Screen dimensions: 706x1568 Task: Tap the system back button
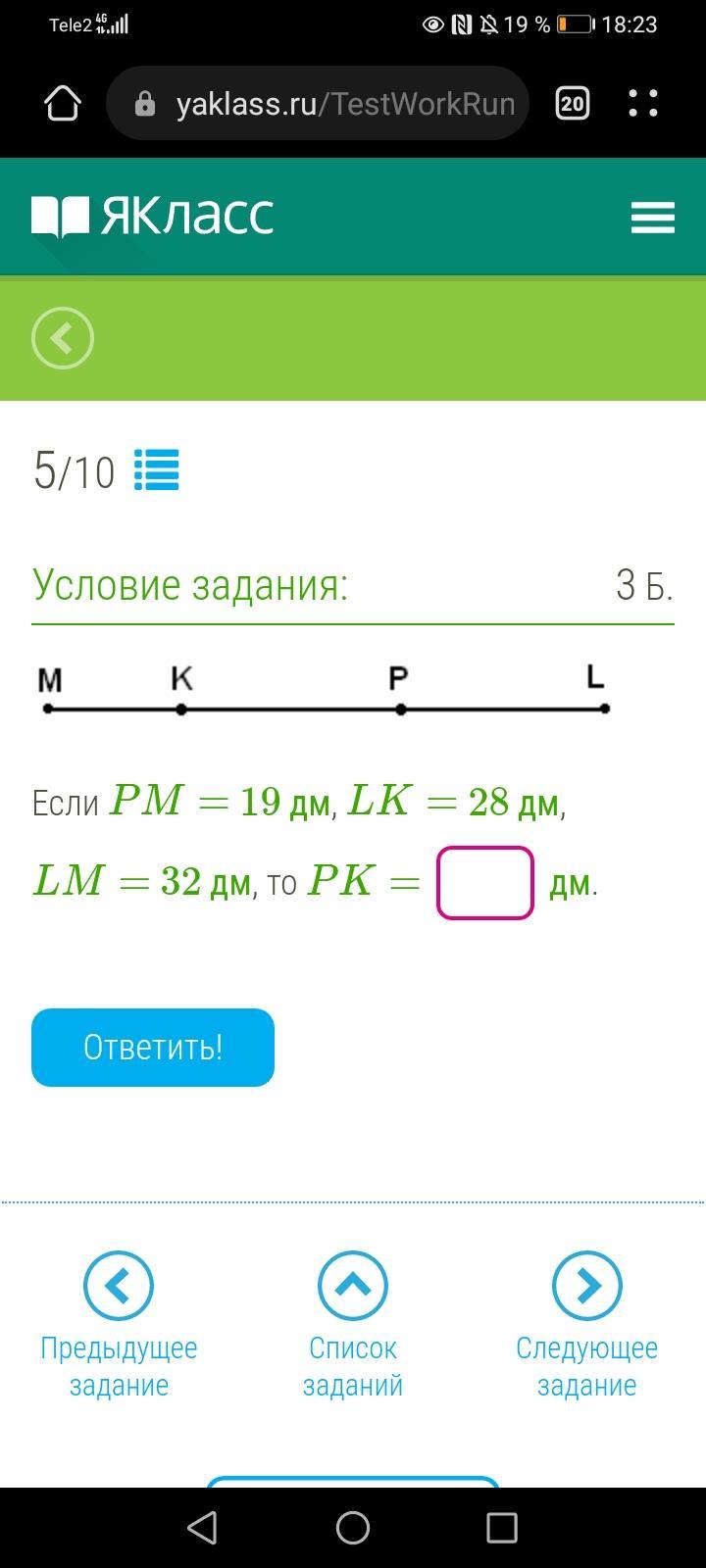[202, 1527]
